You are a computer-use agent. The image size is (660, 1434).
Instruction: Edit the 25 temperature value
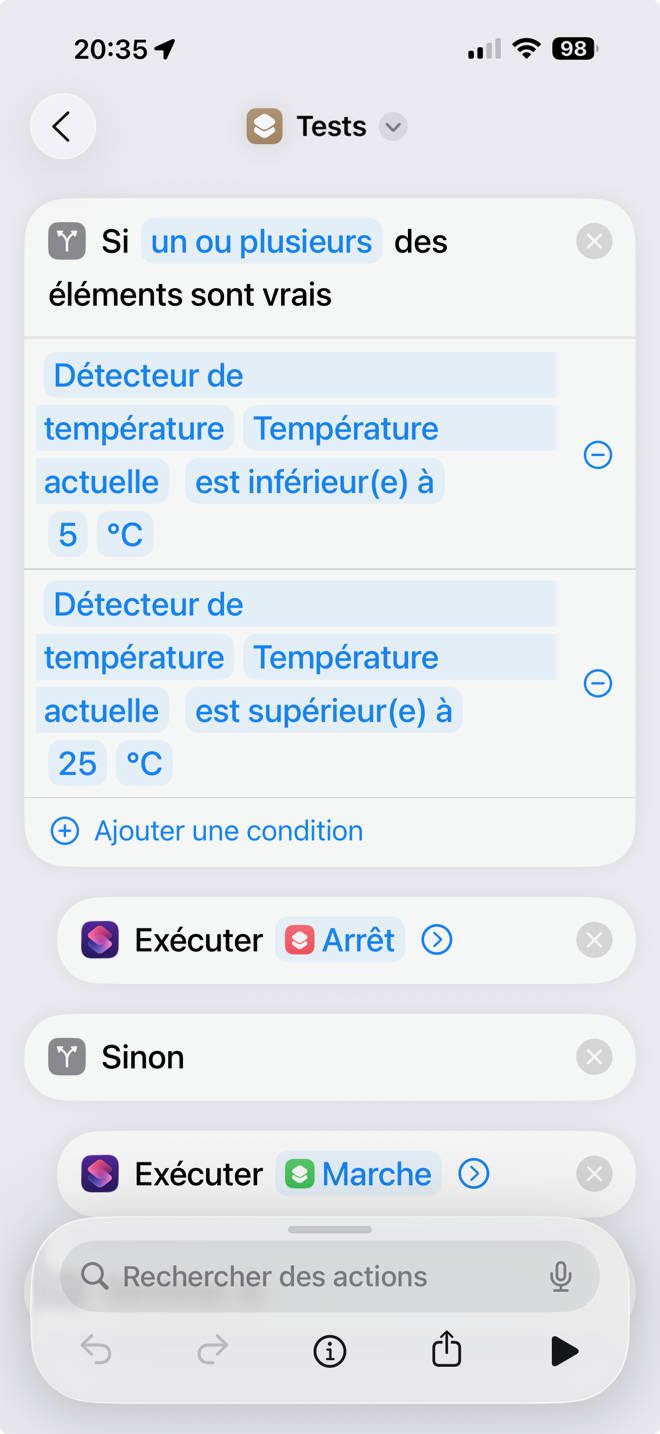77,764
